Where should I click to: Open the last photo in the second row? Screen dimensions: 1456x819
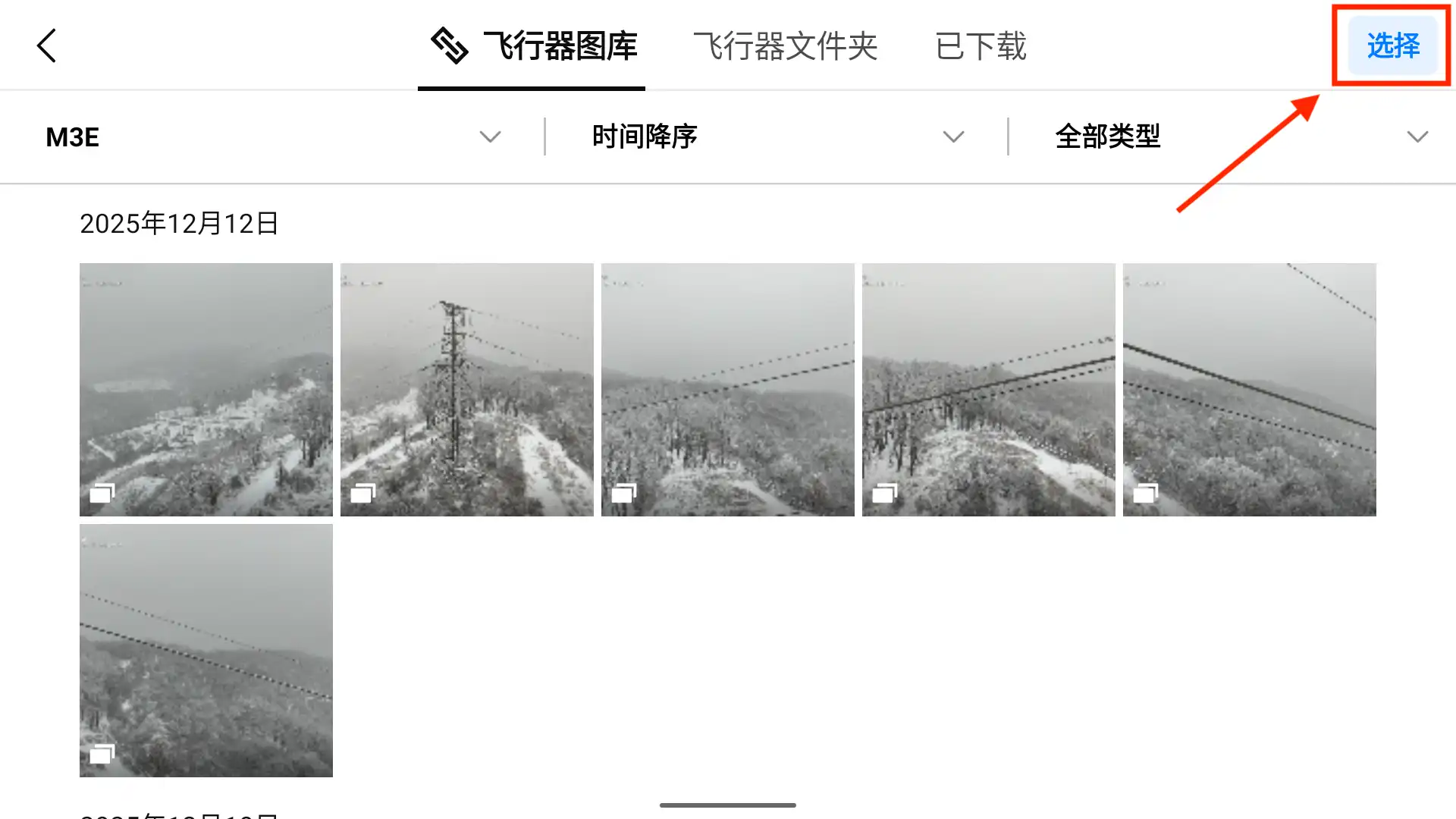point(206,650)
